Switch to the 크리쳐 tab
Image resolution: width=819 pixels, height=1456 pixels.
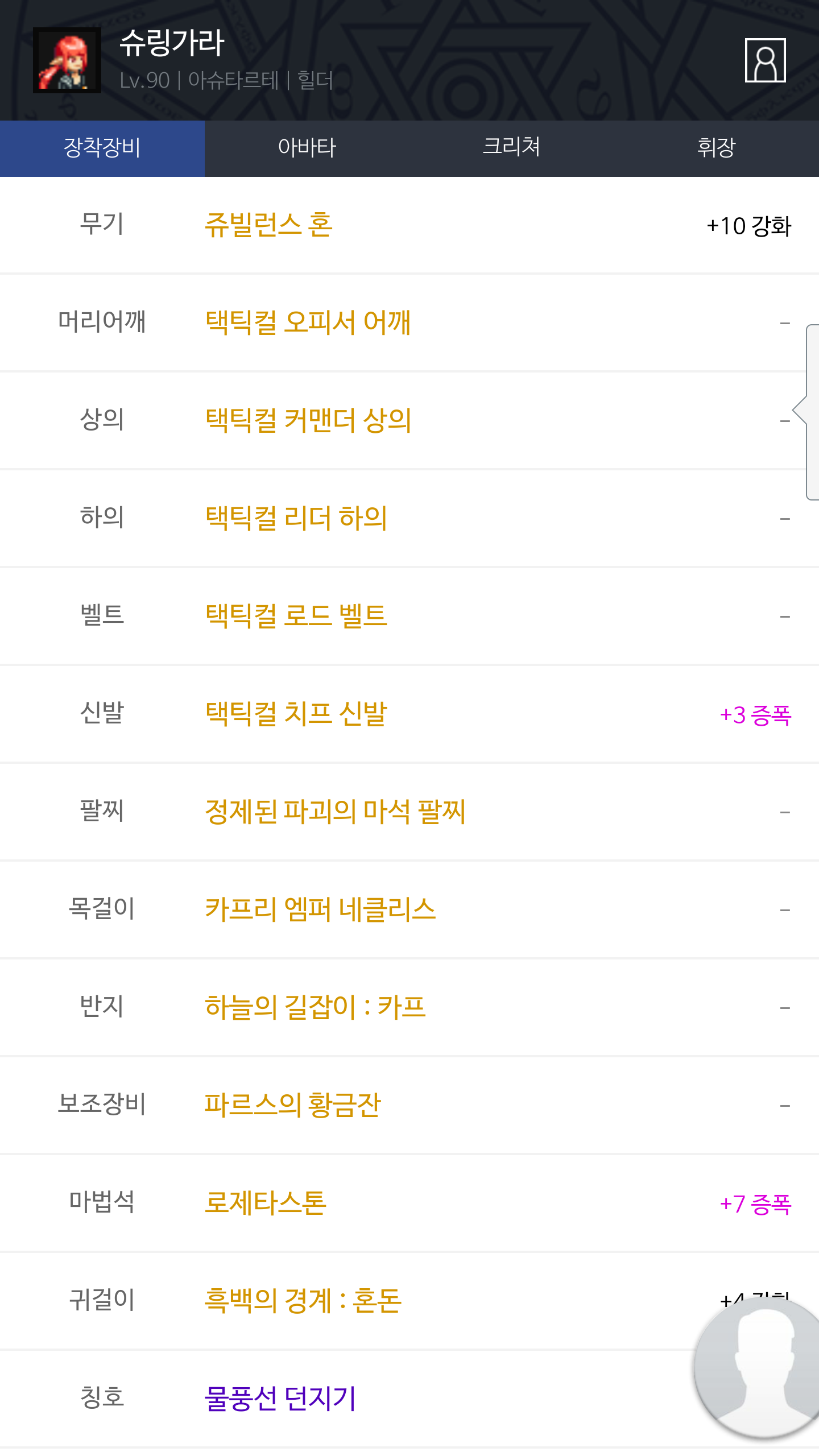tap(511, 148)
